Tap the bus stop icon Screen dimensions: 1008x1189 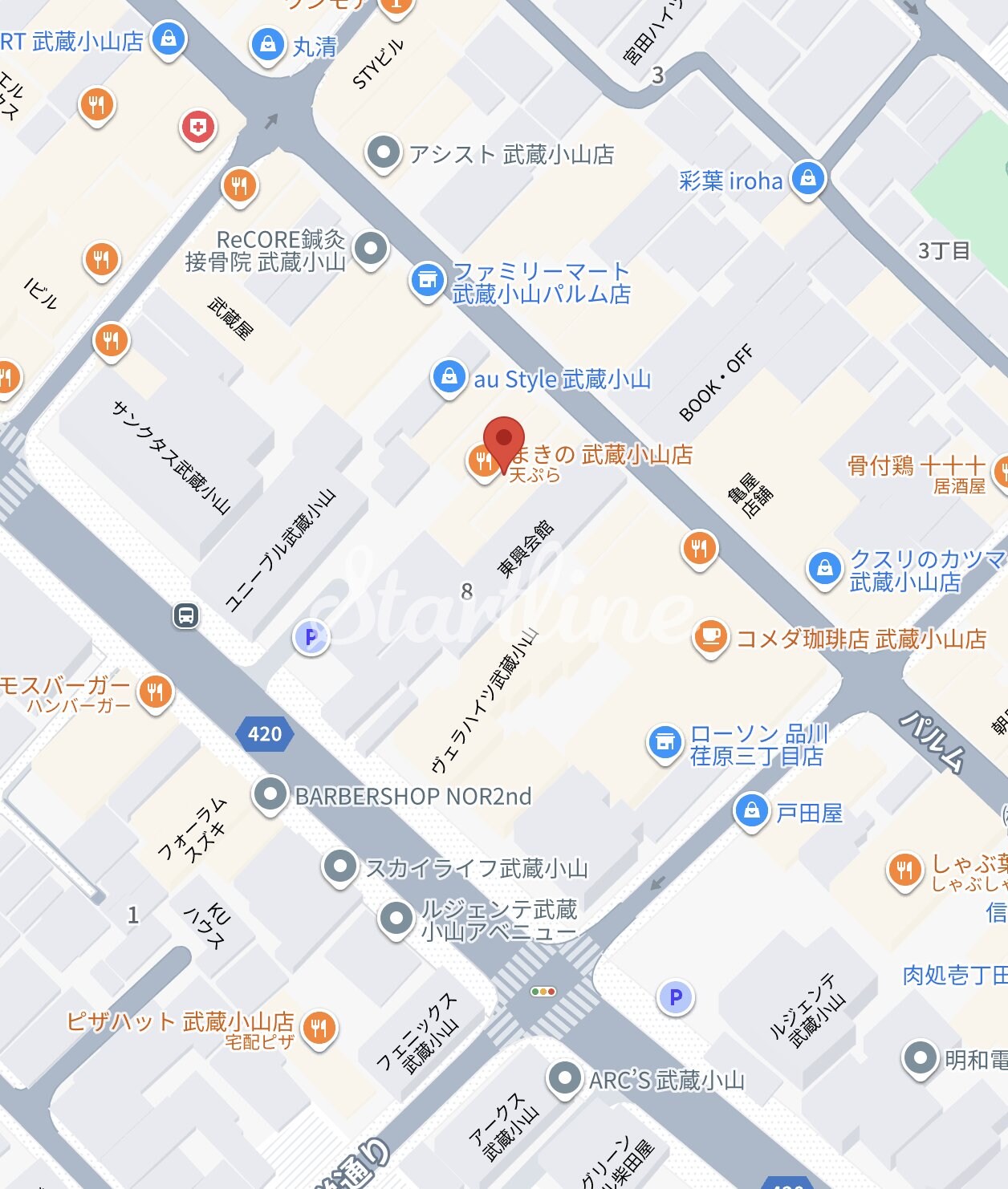tap(186, 616)
